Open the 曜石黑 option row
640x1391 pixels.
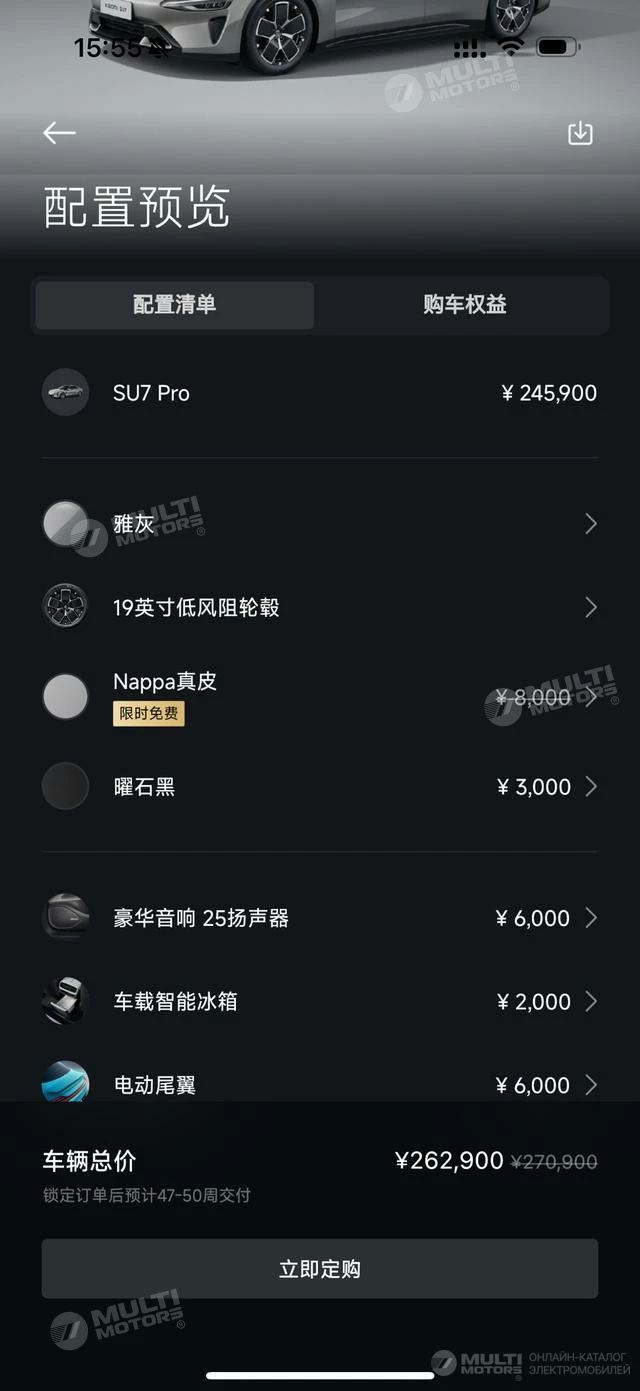[x=320, y=787]
